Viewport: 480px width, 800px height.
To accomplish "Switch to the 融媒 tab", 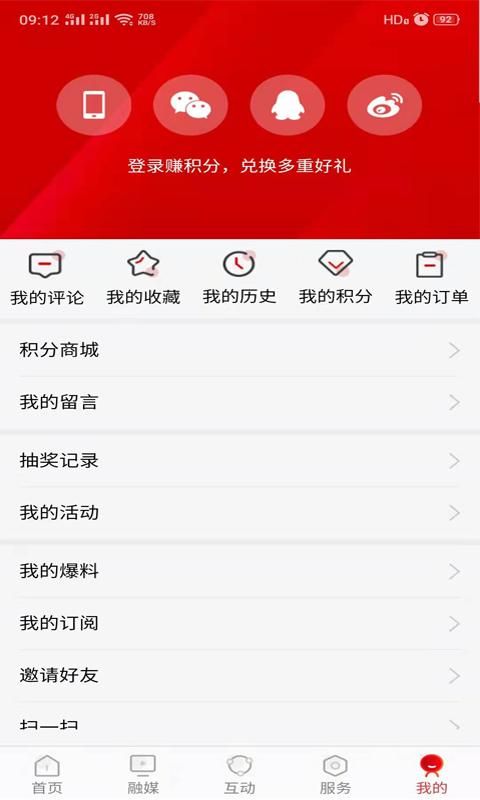I will tap(143, 774).
